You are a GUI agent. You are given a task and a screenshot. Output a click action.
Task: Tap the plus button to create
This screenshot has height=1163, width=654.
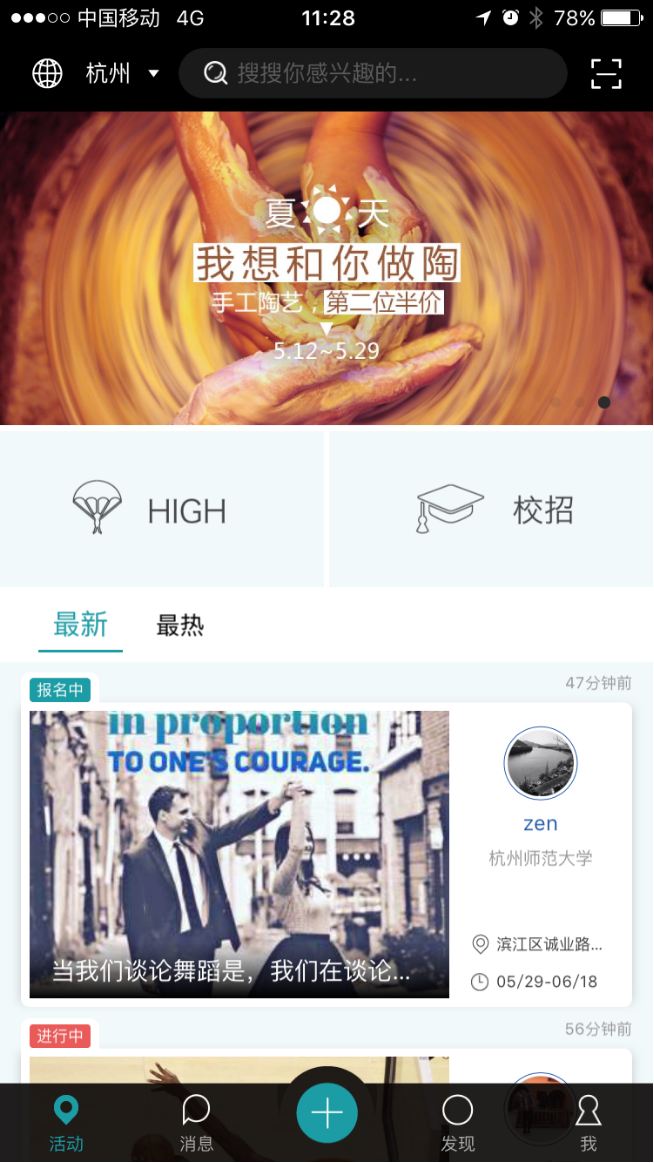[x=327, y=1112]
